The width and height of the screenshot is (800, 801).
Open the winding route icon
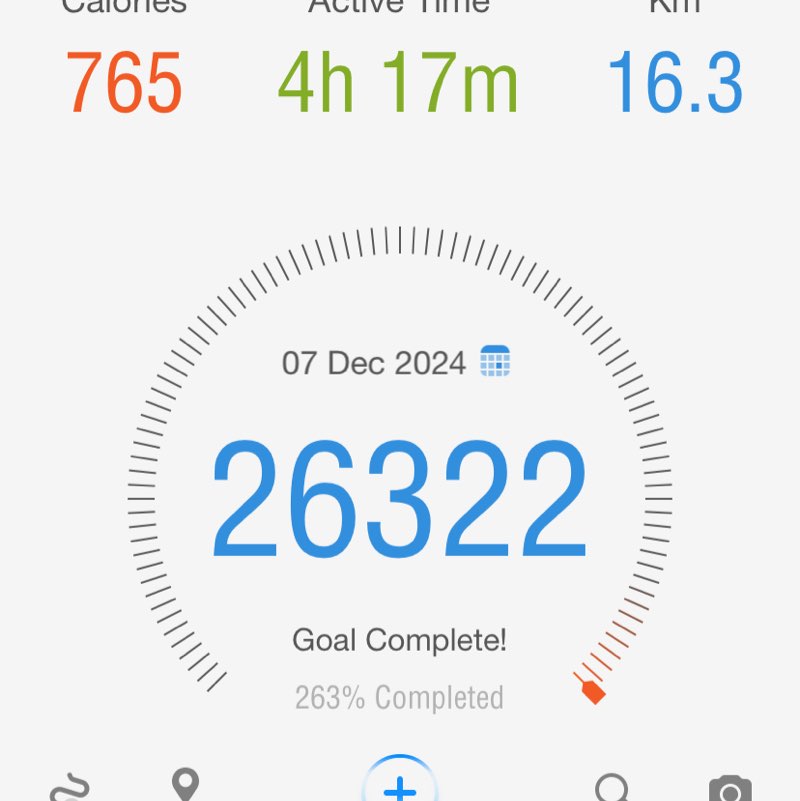tap(68, 788)
